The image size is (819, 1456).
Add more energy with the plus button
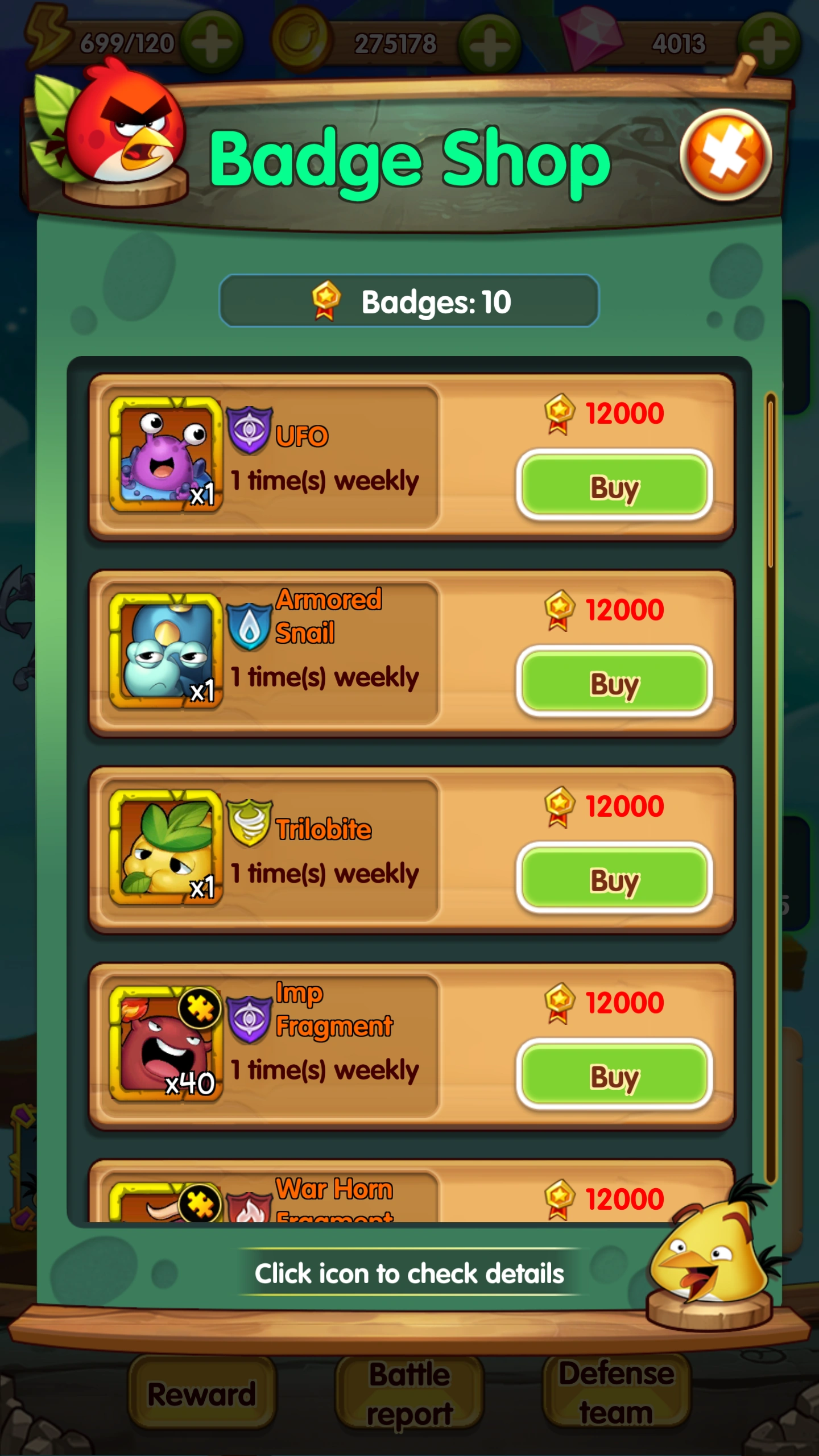point(212,43)
